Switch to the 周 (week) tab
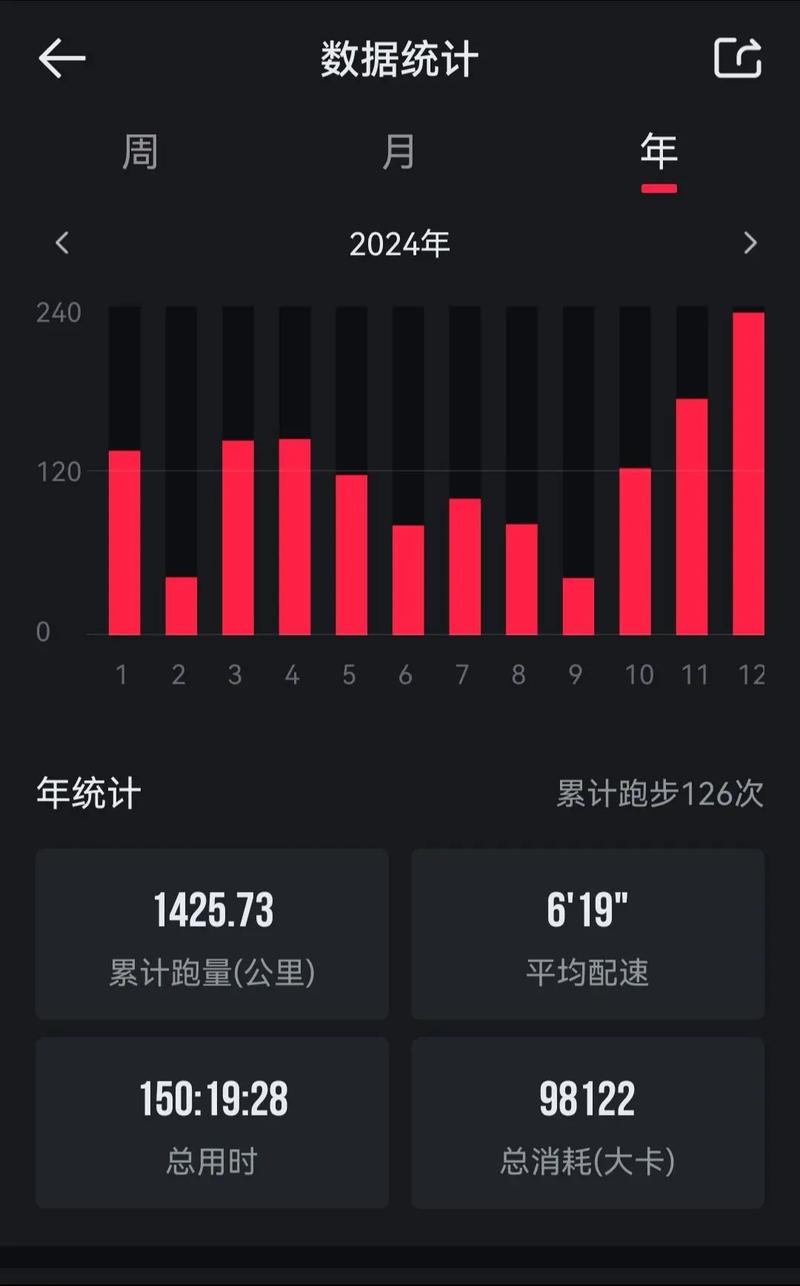800x1286 pixels. tap(140, 152)
